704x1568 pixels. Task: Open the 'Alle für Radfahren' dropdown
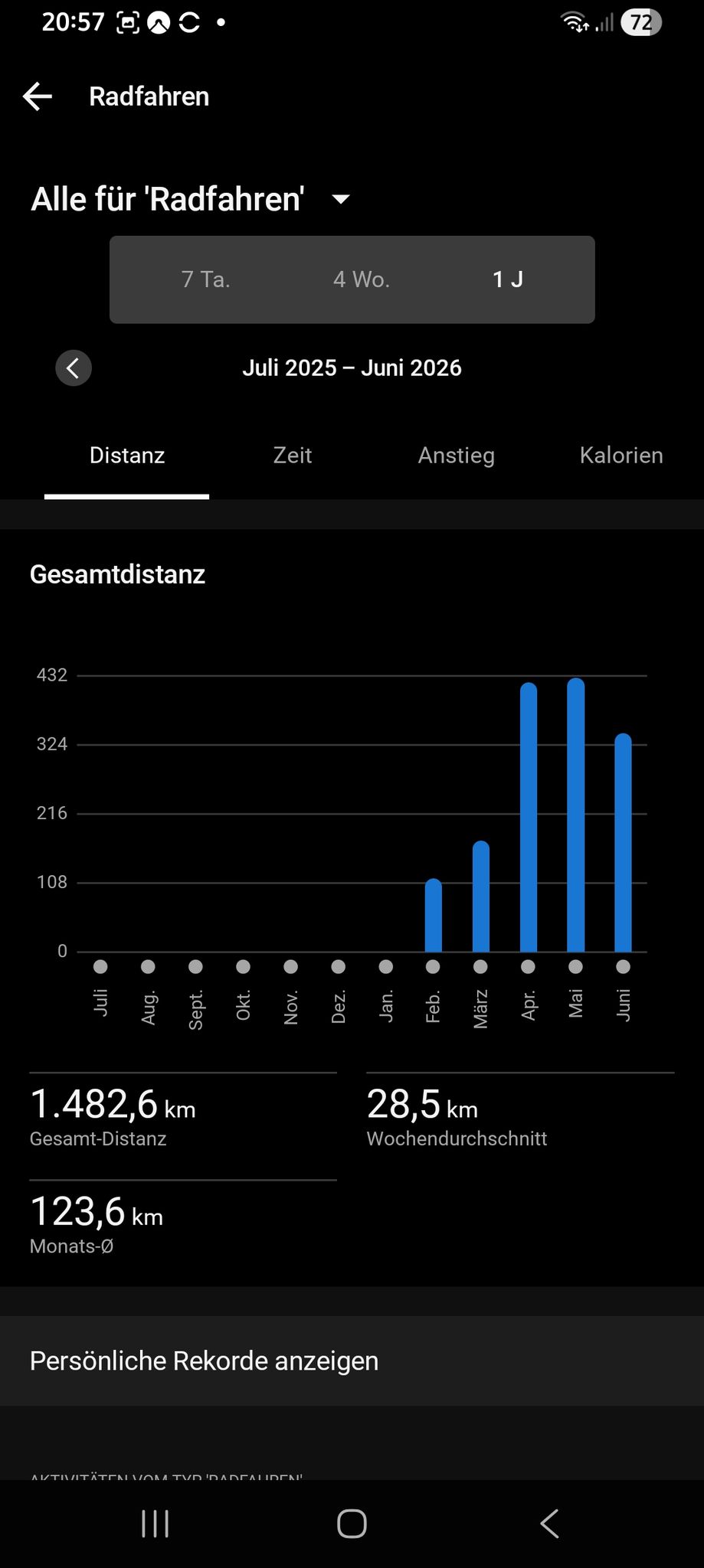tap(190, 199)
